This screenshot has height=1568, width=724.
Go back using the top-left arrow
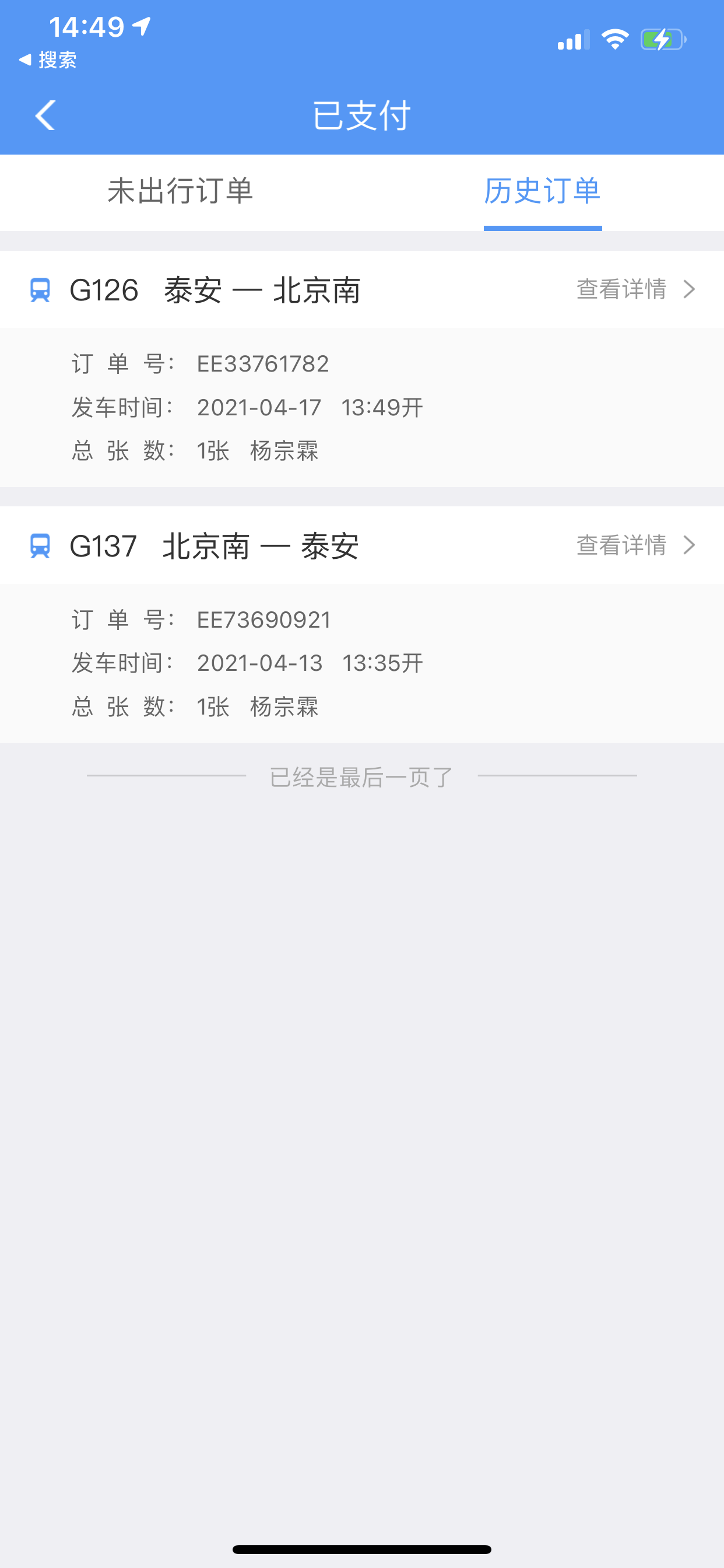point(45,115)
